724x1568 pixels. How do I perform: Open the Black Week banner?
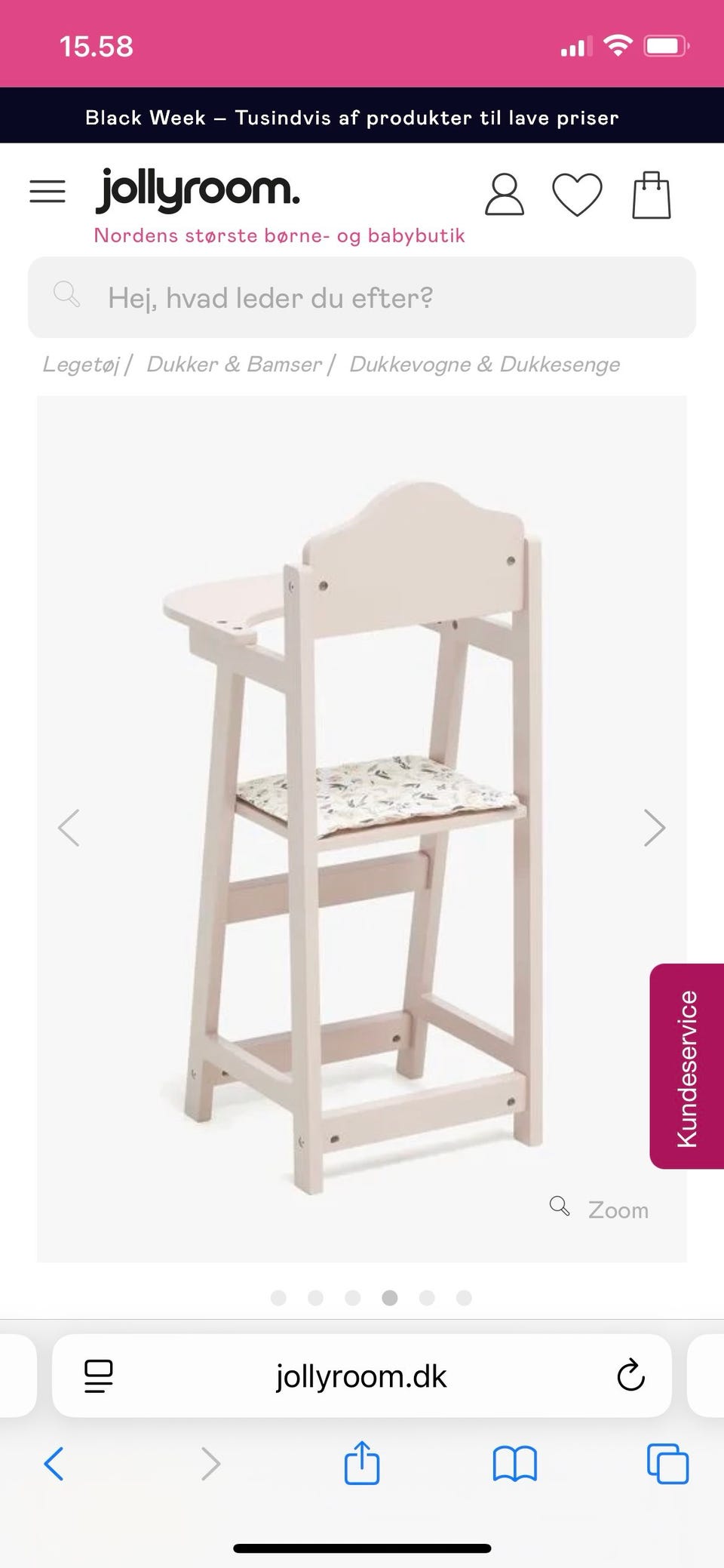(351, 117)
